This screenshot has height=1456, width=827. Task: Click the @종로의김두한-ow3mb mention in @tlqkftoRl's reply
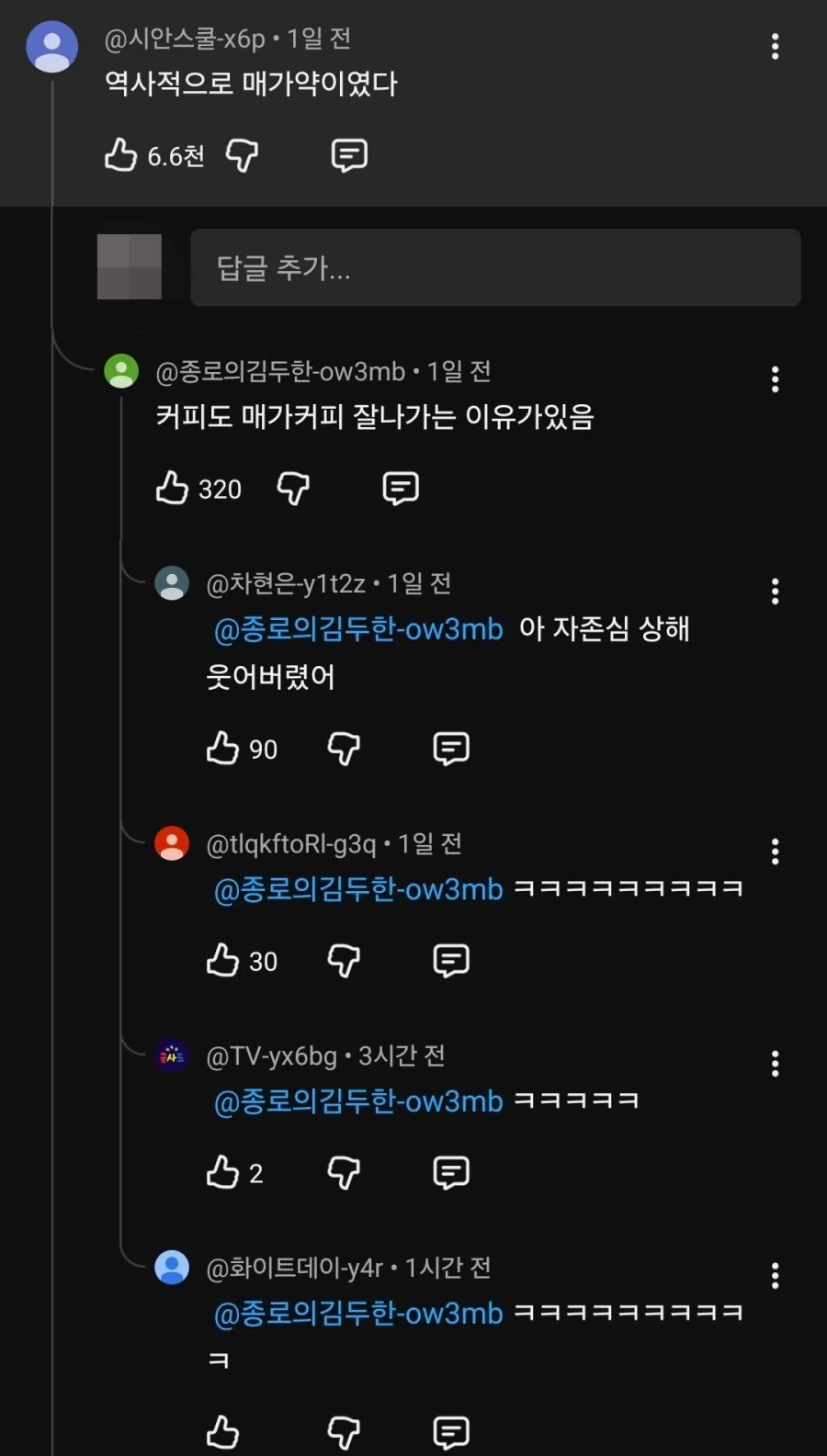click(357, 888)
